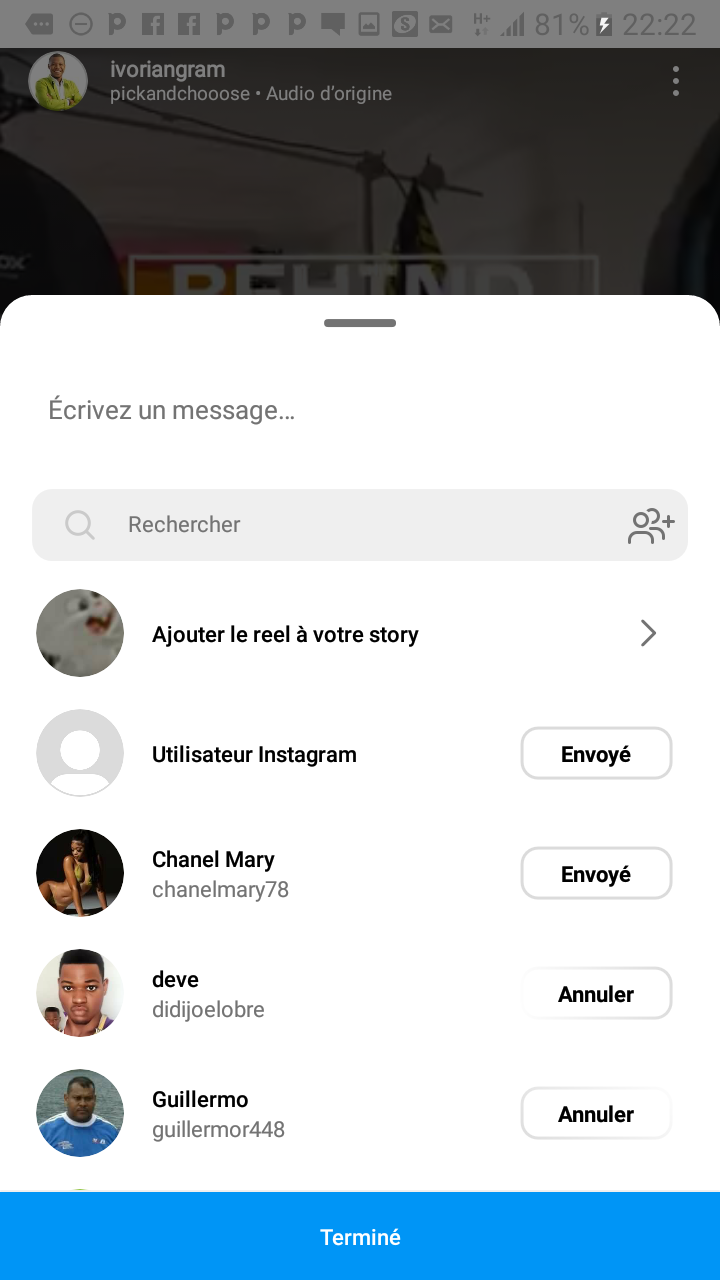Add the reel to your story

[x=360, y=634]
